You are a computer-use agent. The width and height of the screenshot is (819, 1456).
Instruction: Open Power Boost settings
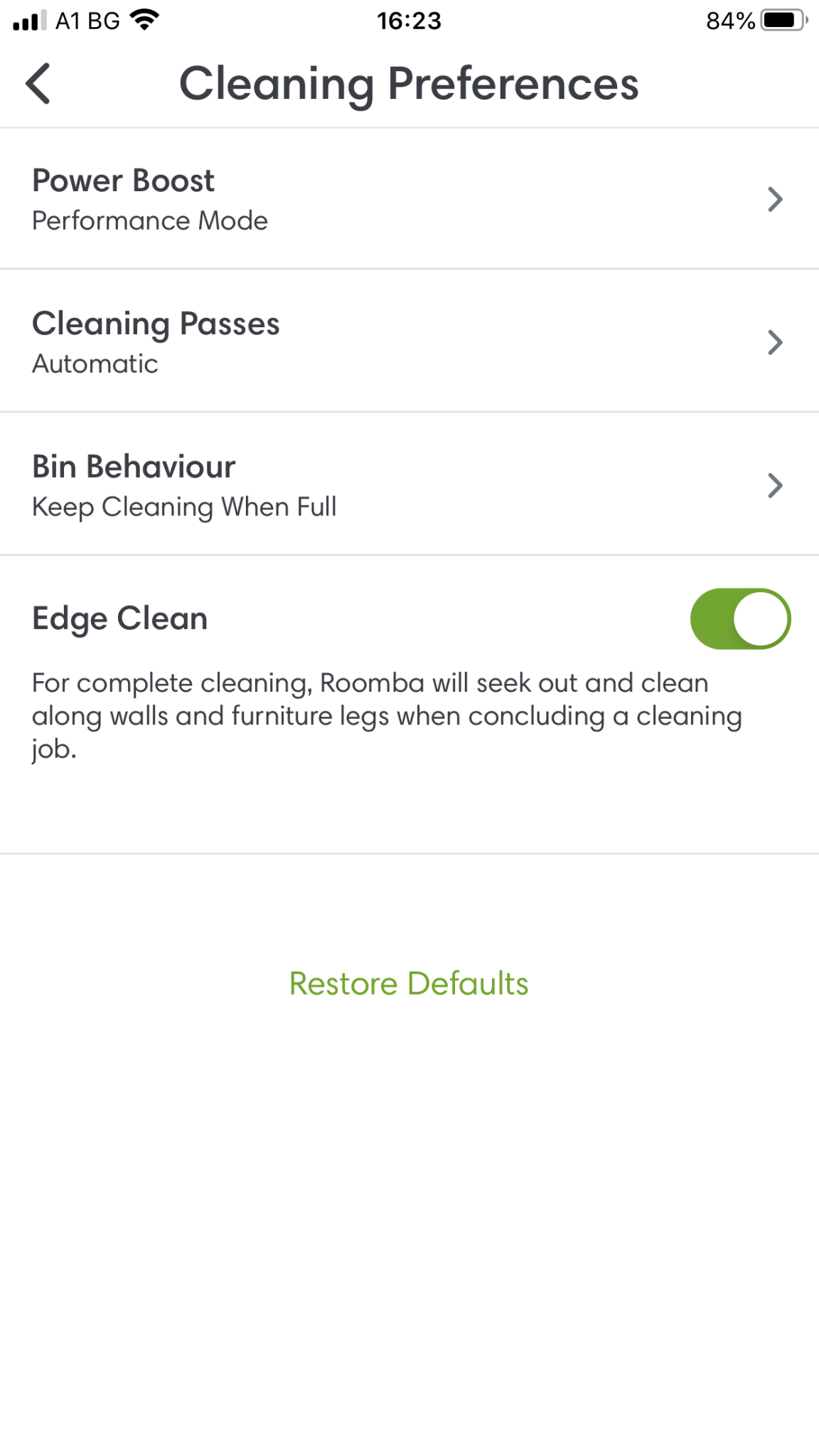tap(409, 199)
